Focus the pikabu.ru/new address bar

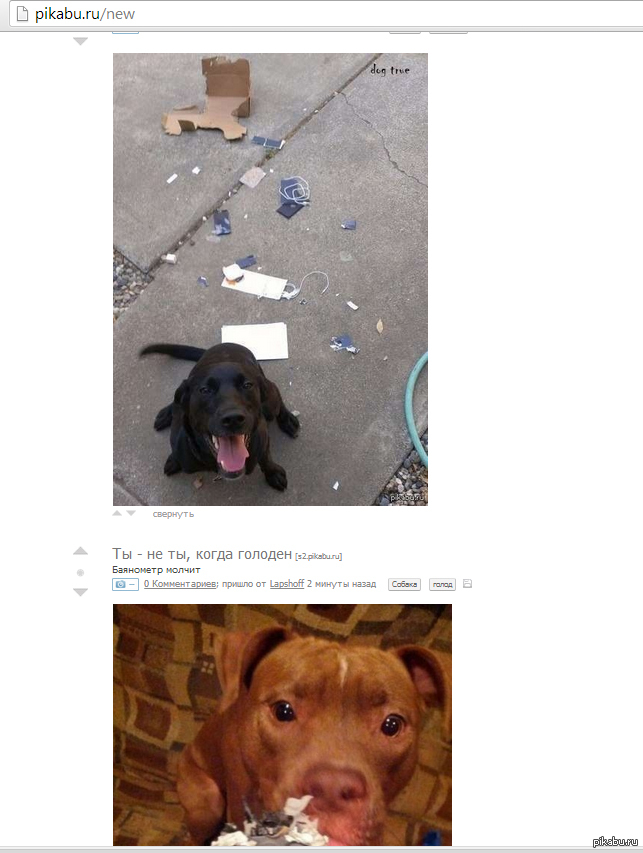tap(300, 14)
